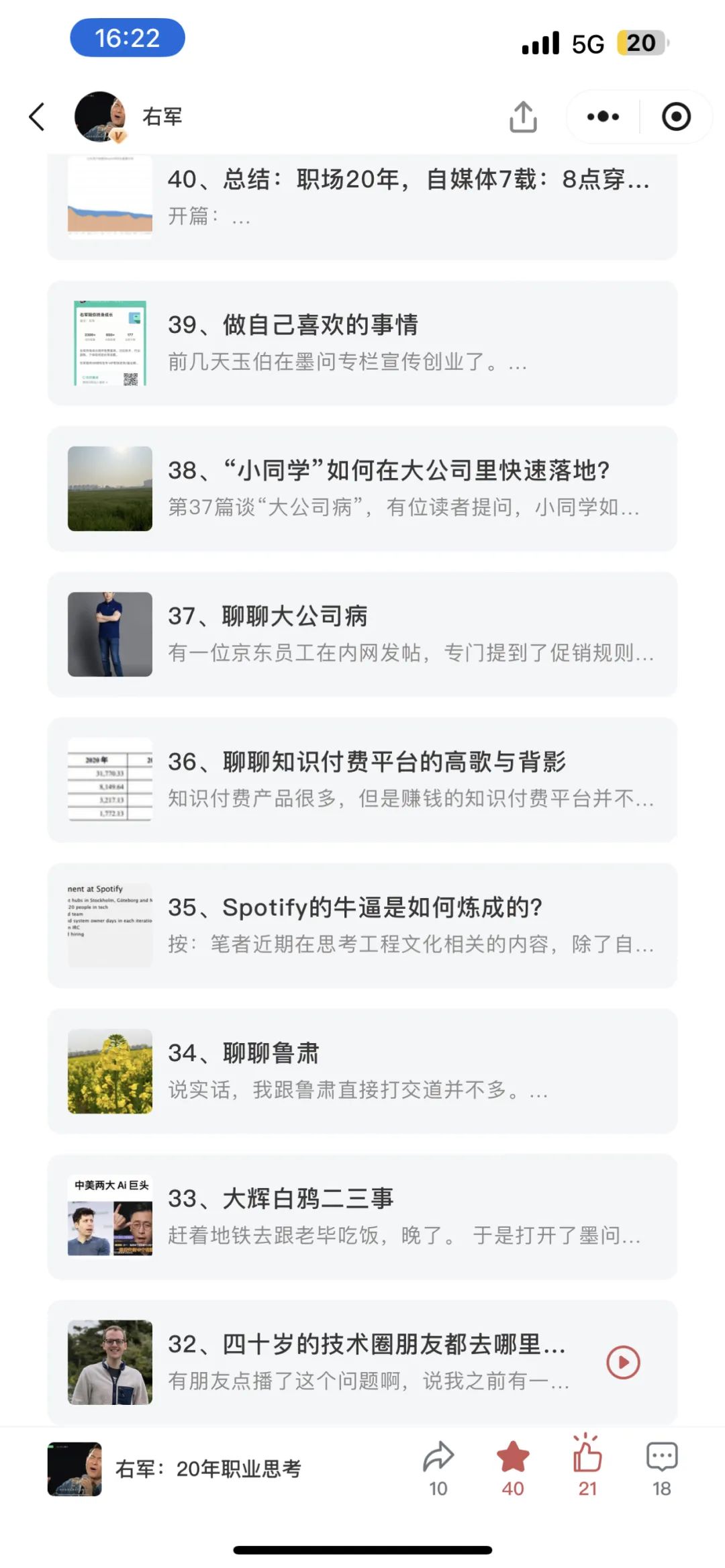Like the column with thumbs-up icon
The height and width of the screenshot is (1568, 725).
click(587, 1467)
